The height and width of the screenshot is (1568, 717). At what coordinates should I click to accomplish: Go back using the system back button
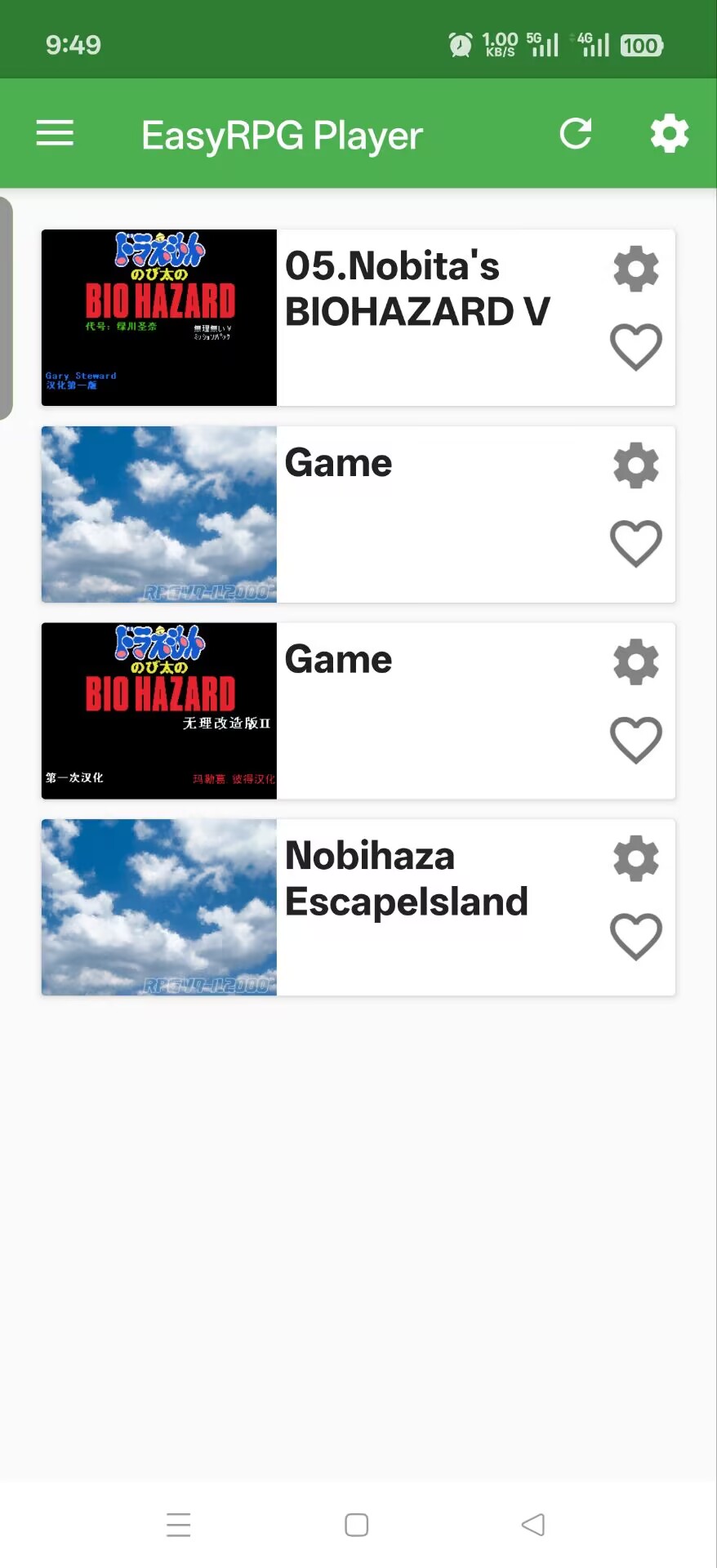point(533,1525)
